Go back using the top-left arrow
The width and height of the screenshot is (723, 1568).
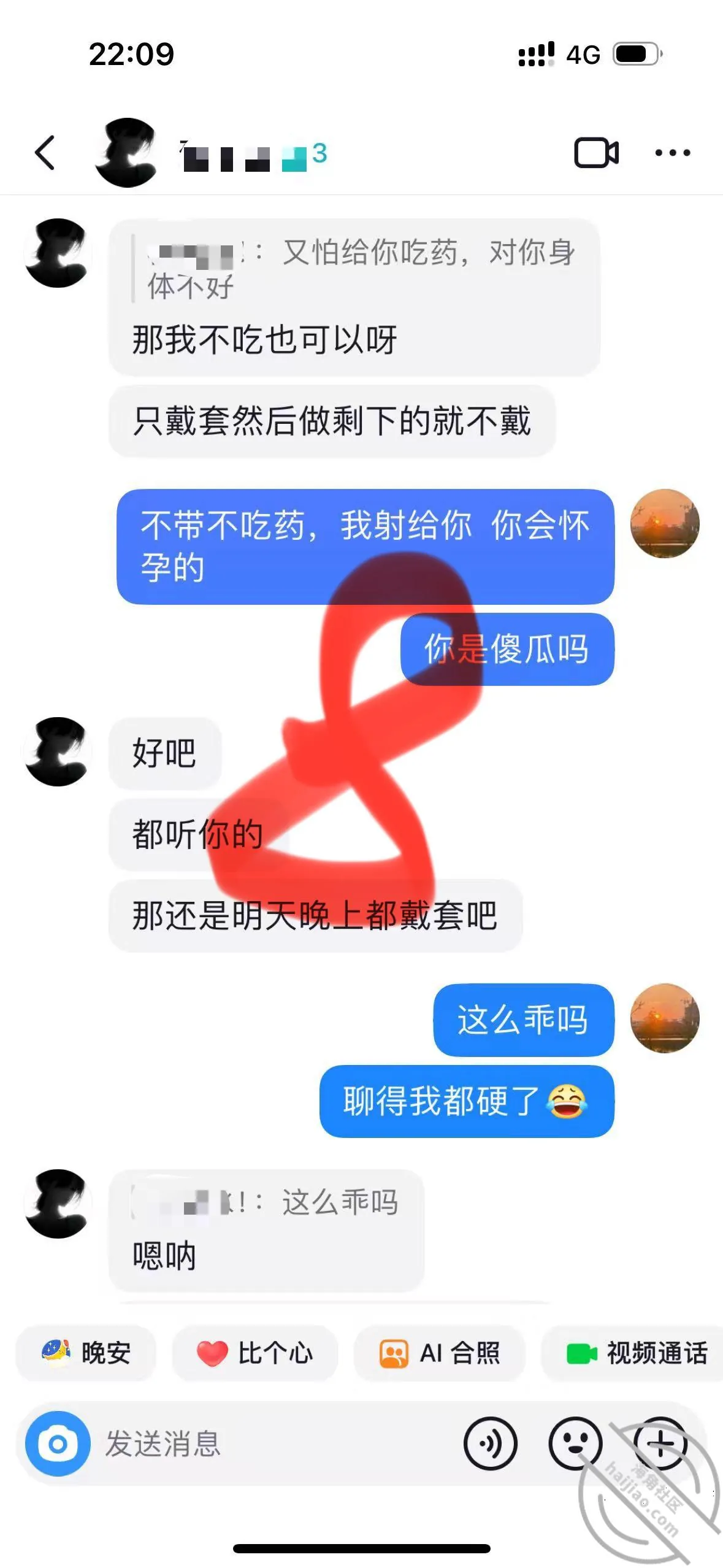pyautogui.click(x=45, y=152)
